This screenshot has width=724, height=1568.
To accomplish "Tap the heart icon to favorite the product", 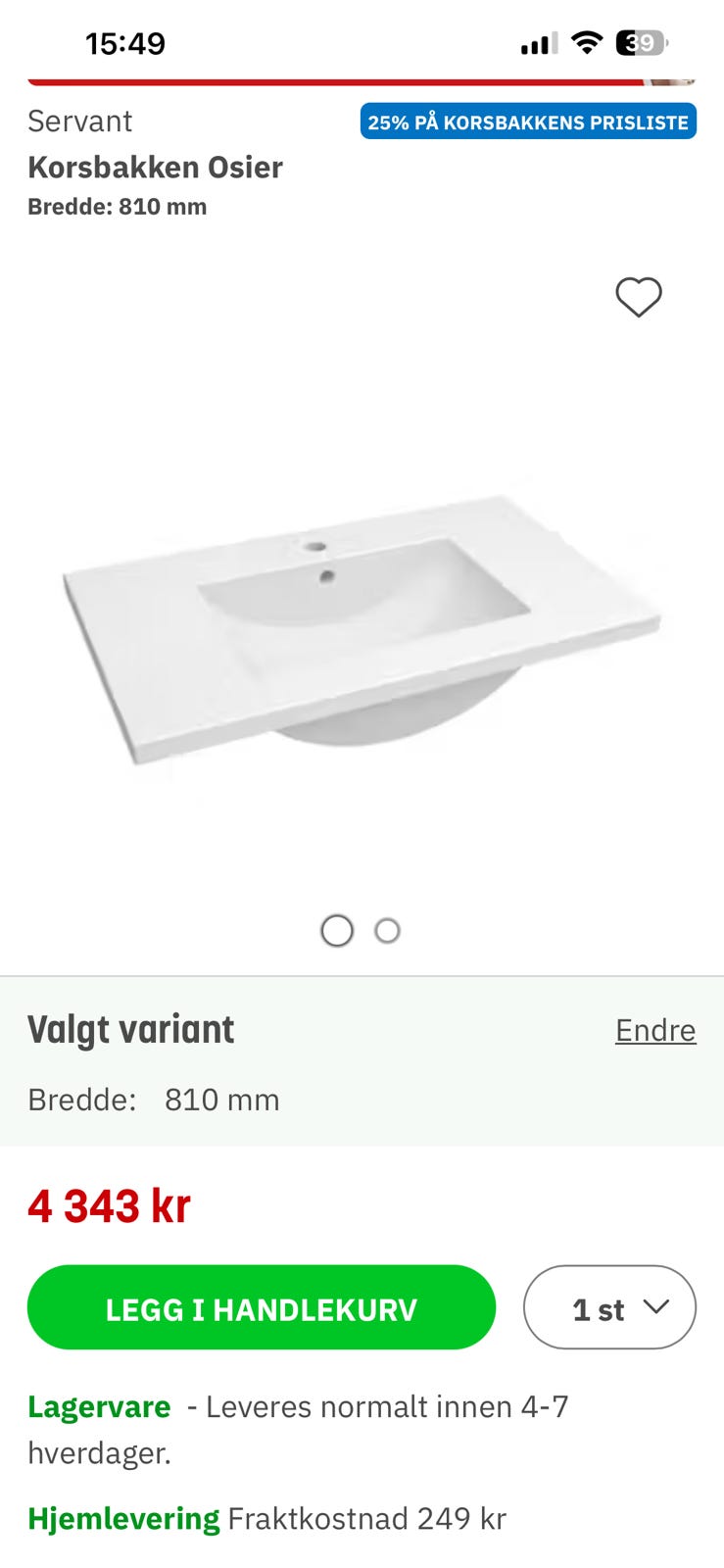I will click(x=639, y=299).
